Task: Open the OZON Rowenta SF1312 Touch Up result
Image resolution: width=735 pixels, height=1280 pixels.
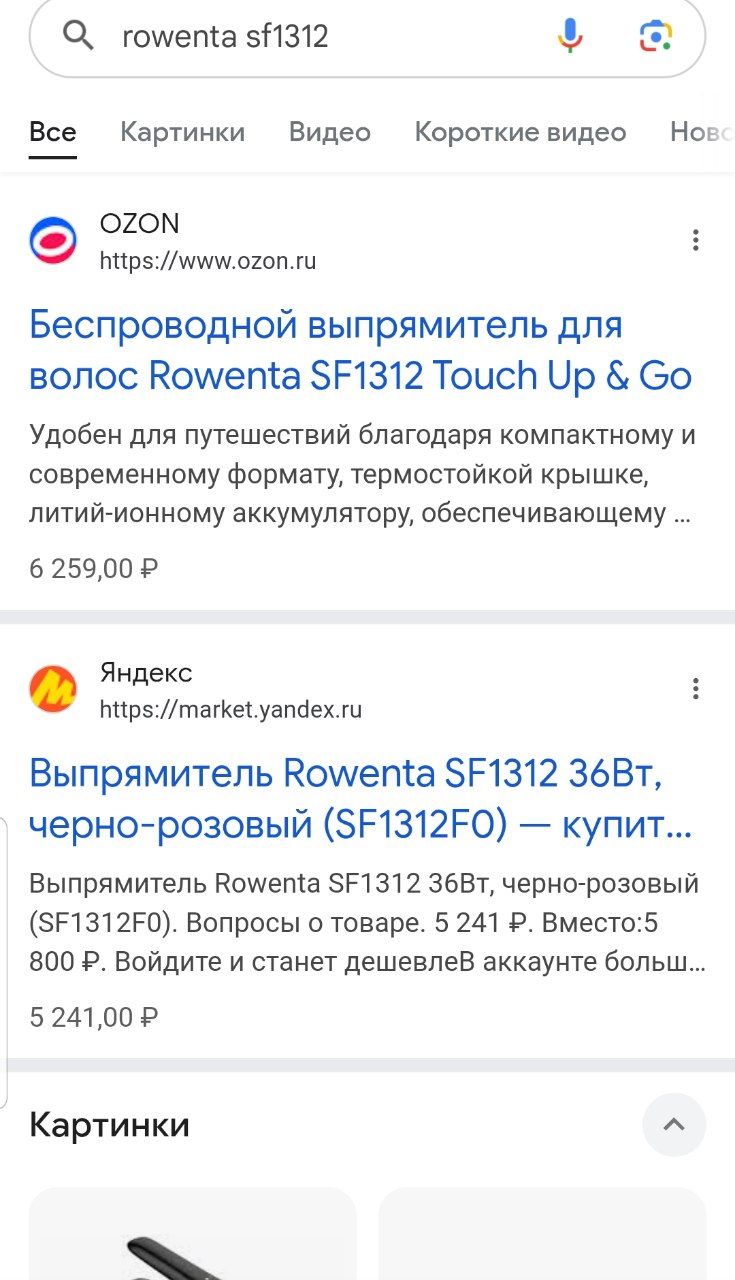Action: click(361, 351)
